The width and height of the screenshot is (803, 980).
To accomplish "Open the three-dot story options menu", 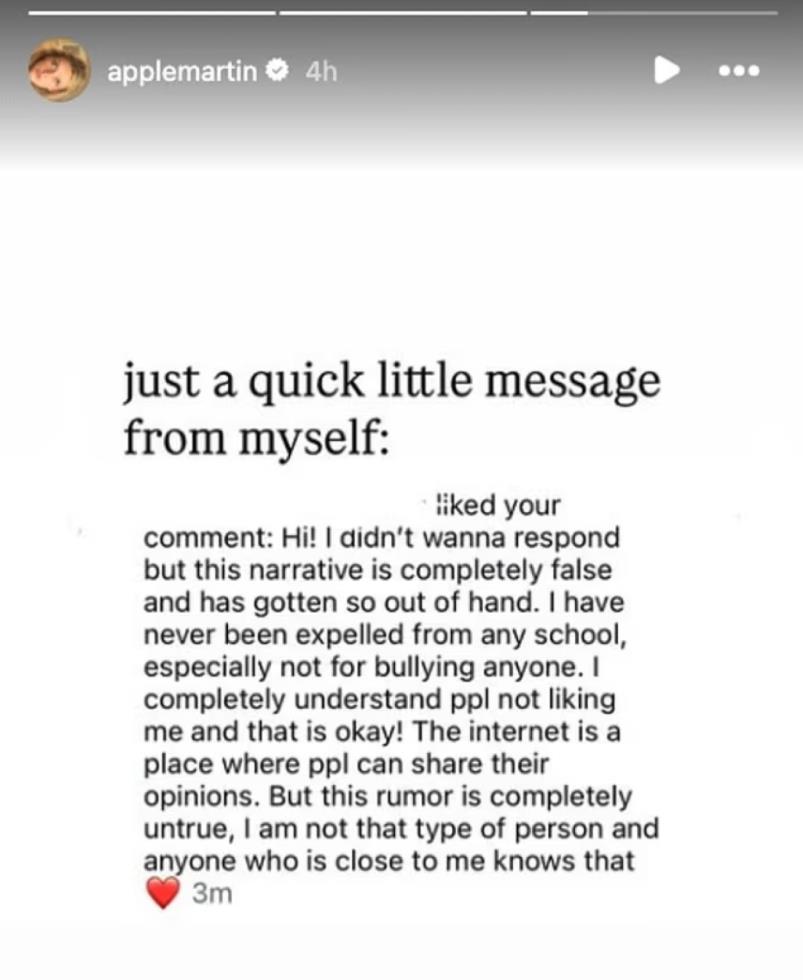I will tap(740, 71).
